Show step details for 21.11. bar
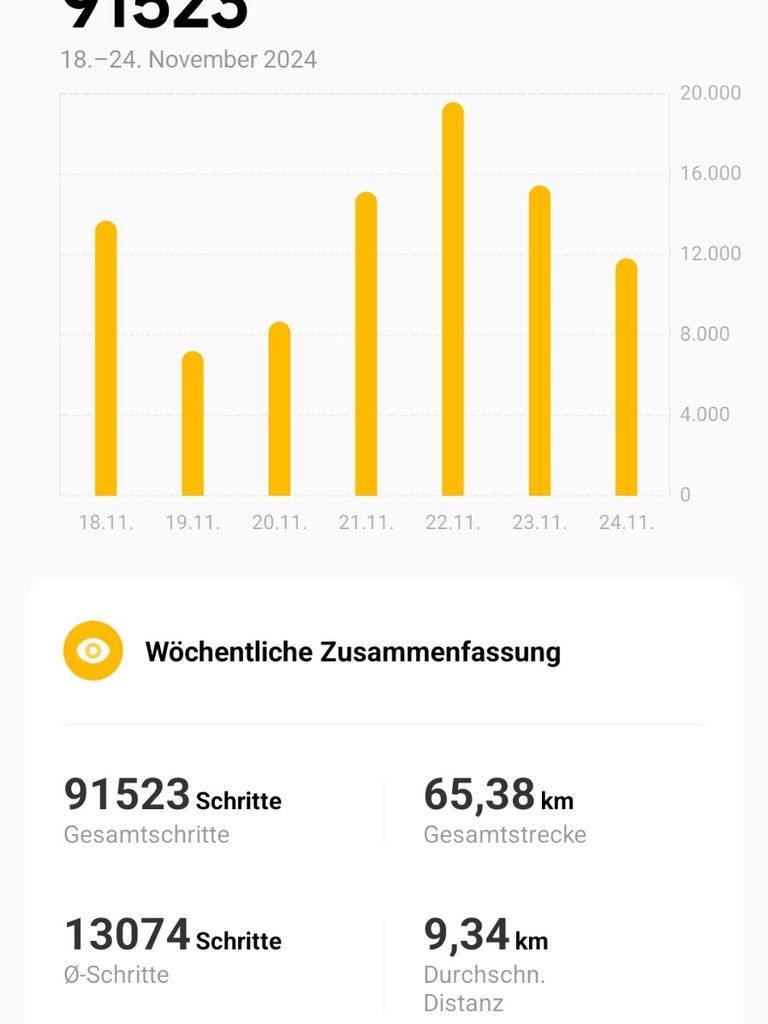The height and width of the screenshot is (1024, 768). (x=366, y=345)
